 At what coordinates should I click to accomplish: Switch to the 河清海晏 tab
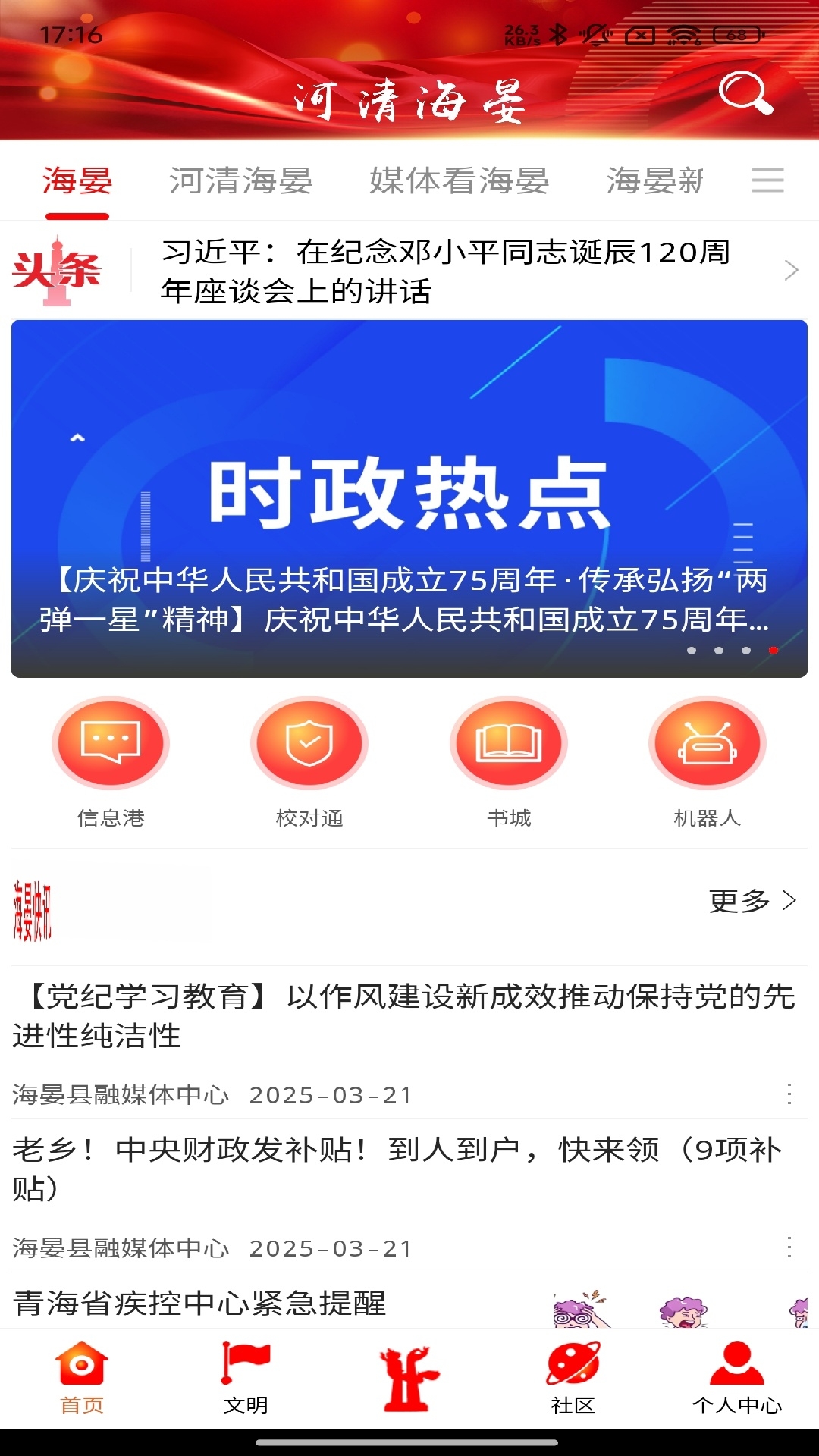243,180
